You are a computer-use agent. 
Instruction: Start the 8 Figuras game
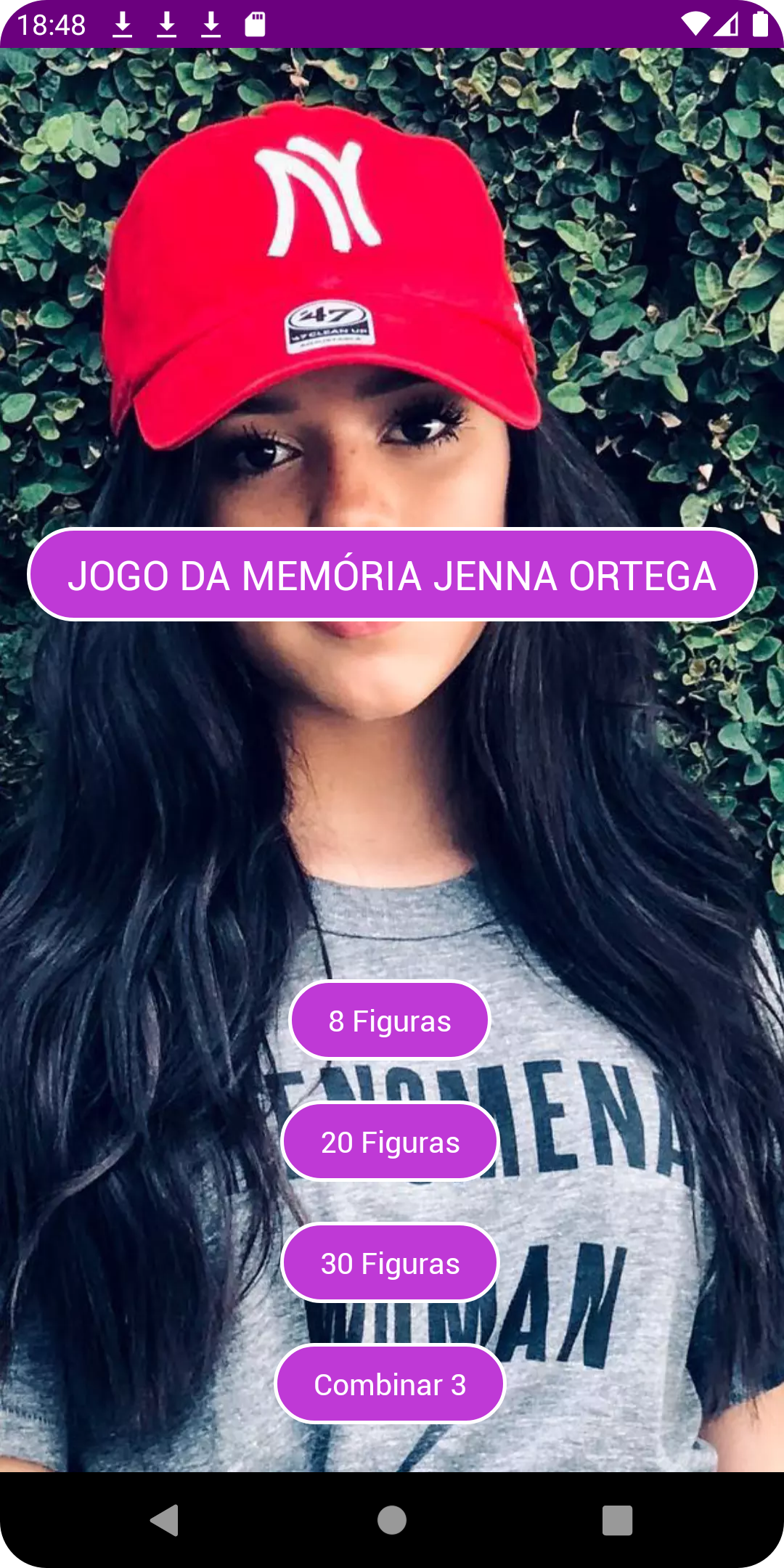pos(390,1021)
